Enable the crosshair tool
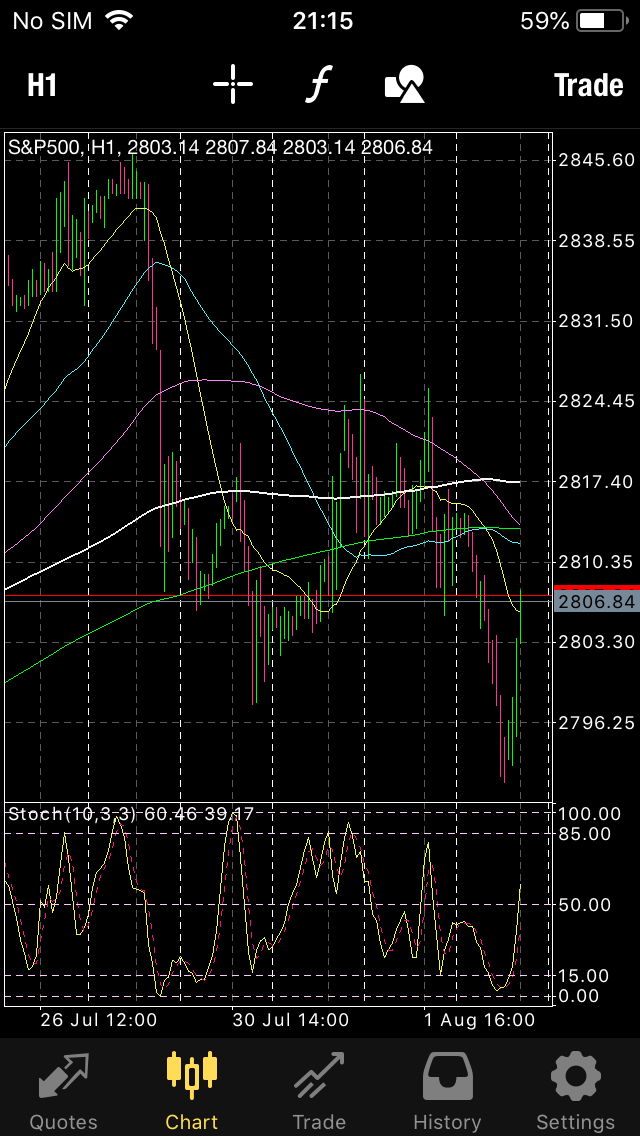This screenshot has height=1136, width=640. [x=233, y=84]
